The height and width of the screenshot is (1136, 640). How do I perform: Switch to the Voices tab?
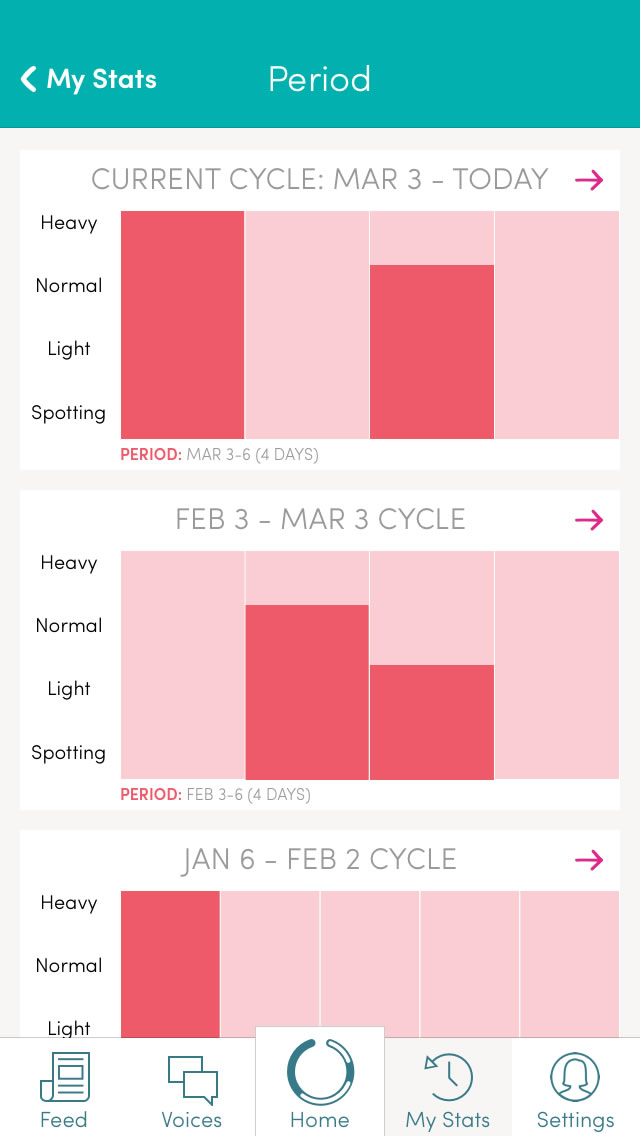[192, 1090]
